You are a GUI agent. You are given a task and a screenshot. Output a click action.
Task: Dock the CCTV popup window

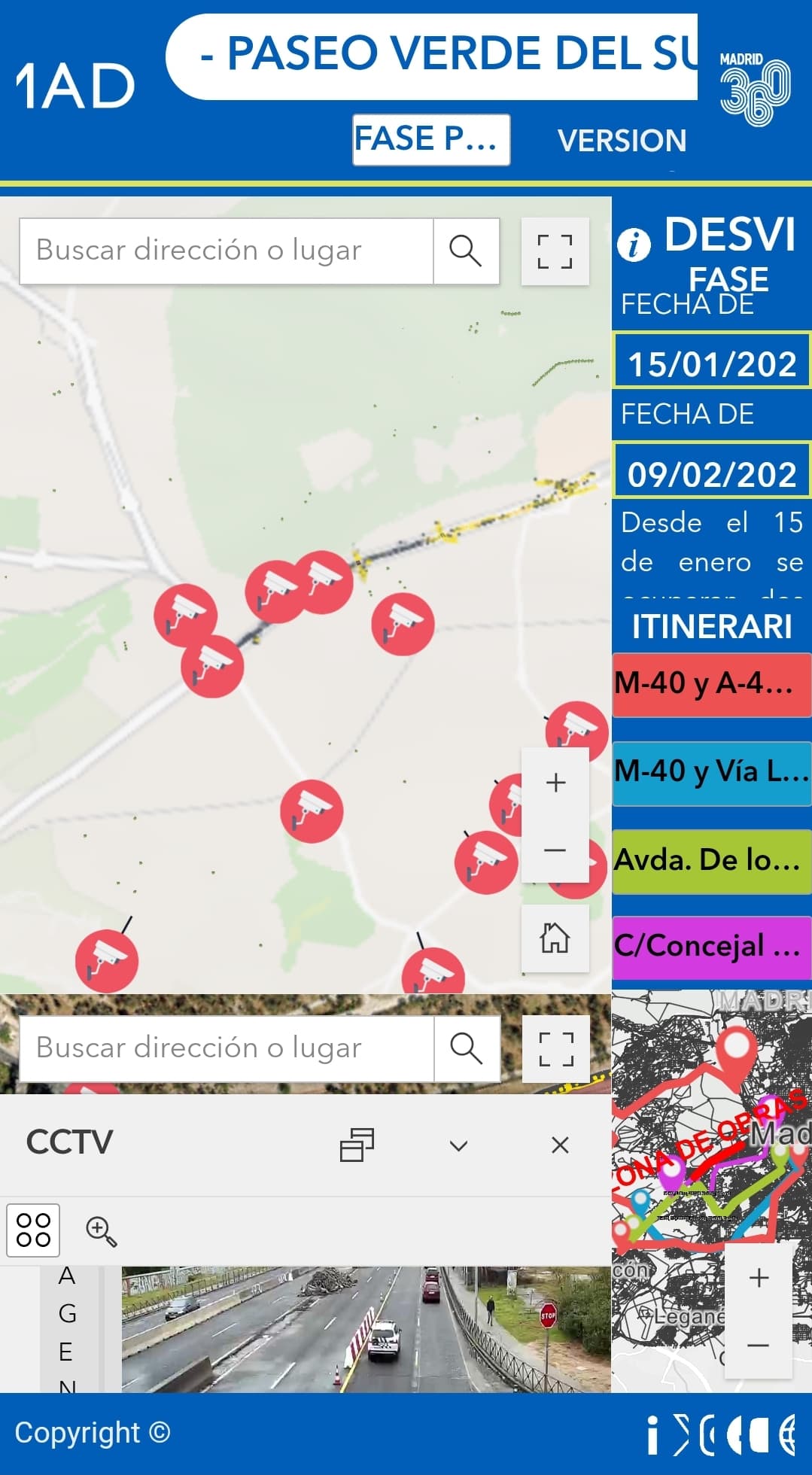[x=357, y=1145]
